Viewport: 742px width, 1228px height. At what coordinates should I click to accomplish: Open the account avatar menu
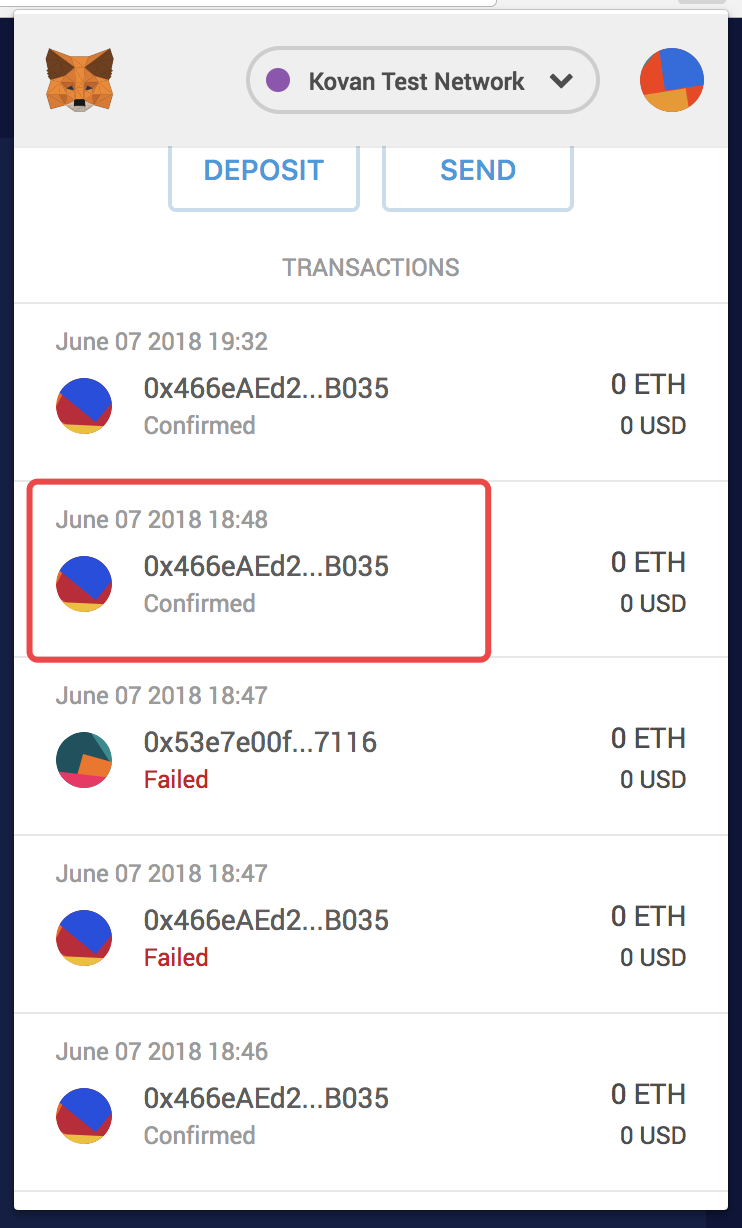pos(672,80)
